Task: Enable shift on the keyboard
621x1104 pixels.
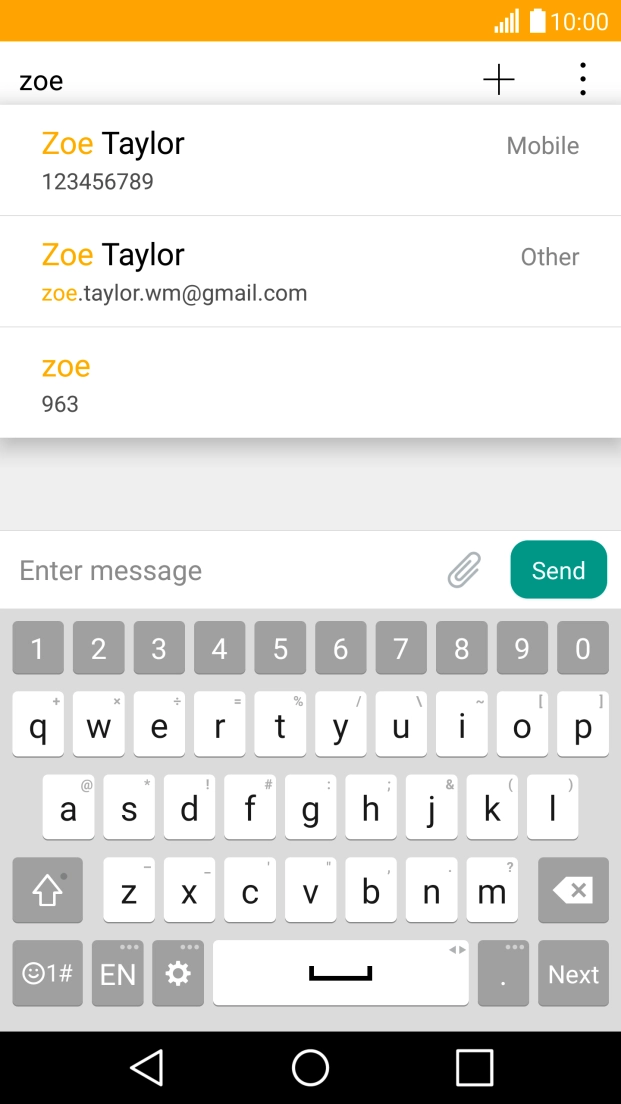Action: tap(47, 890)
